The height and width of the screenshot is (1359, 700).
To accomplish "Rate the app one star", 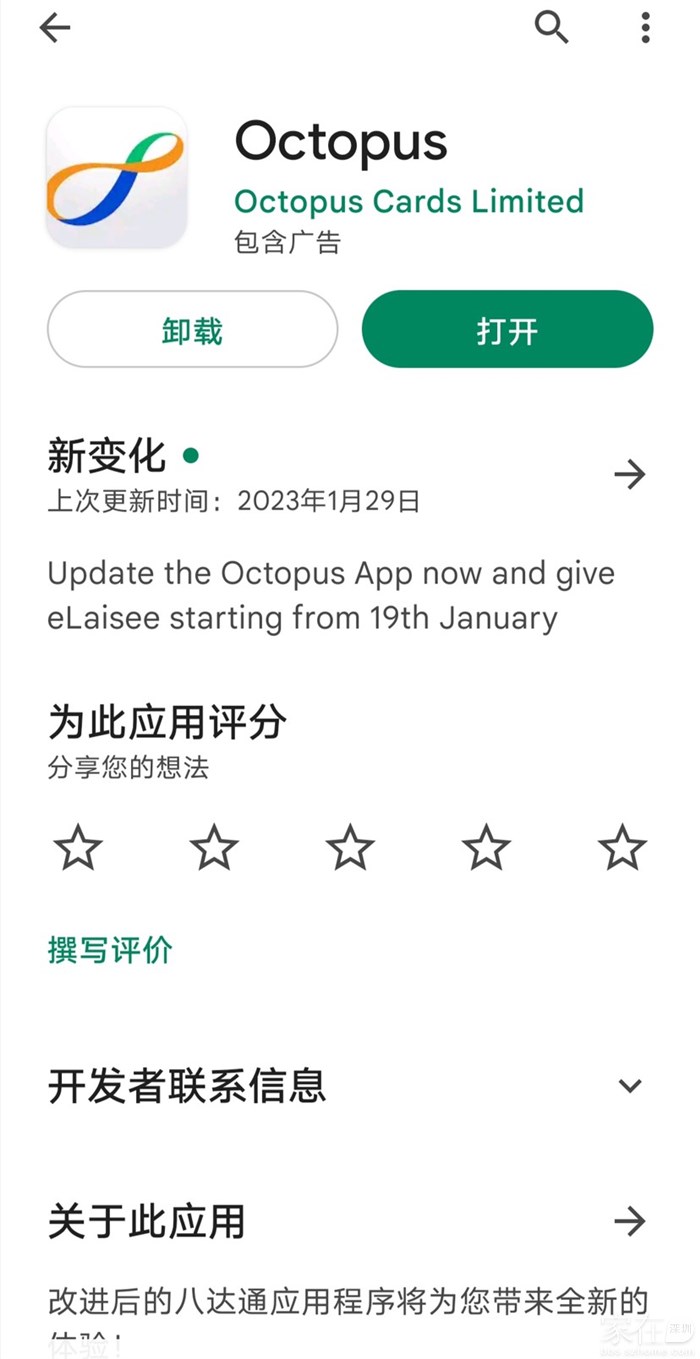I will pos(78,849).
